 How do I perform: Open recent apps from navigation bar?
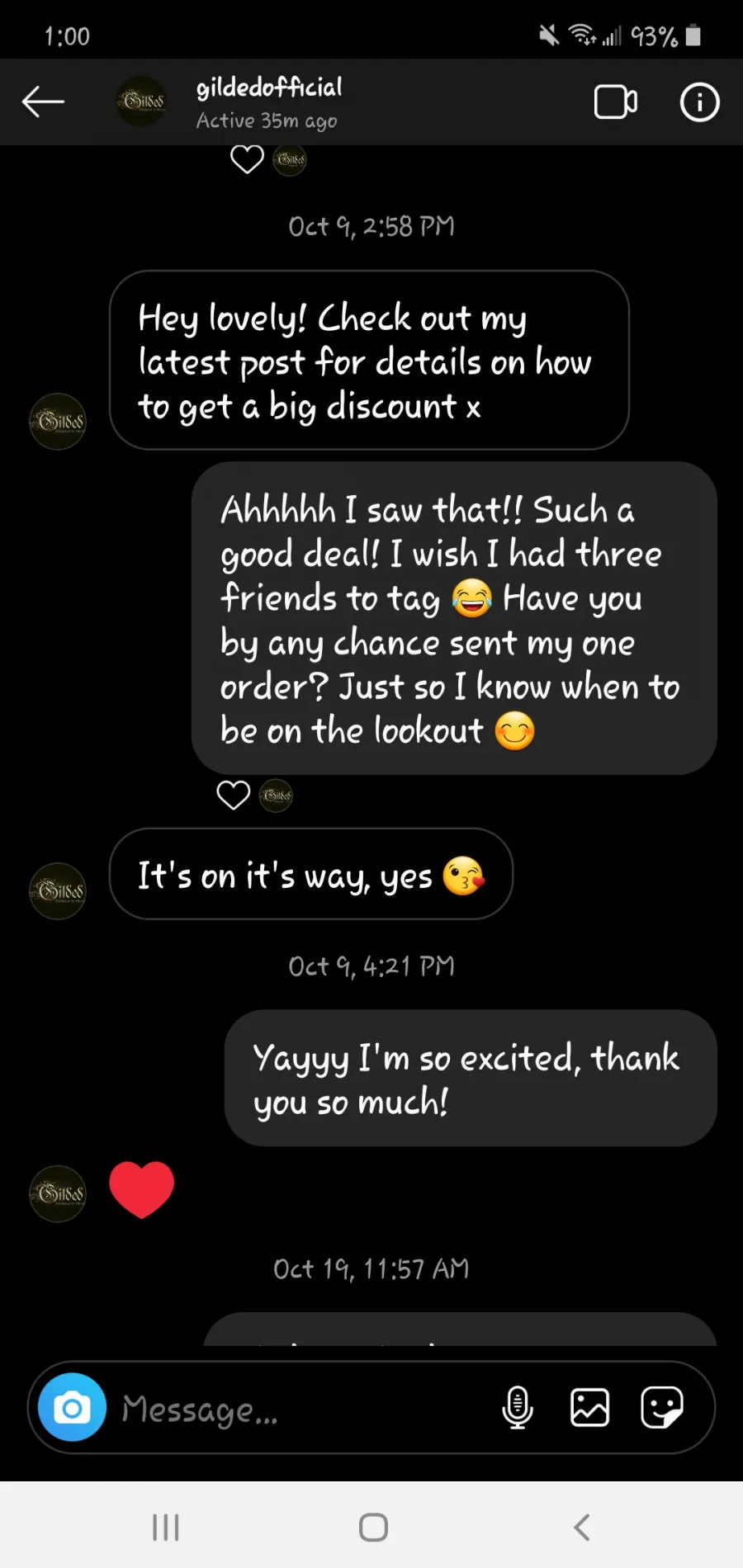[x=166, y=1527]
